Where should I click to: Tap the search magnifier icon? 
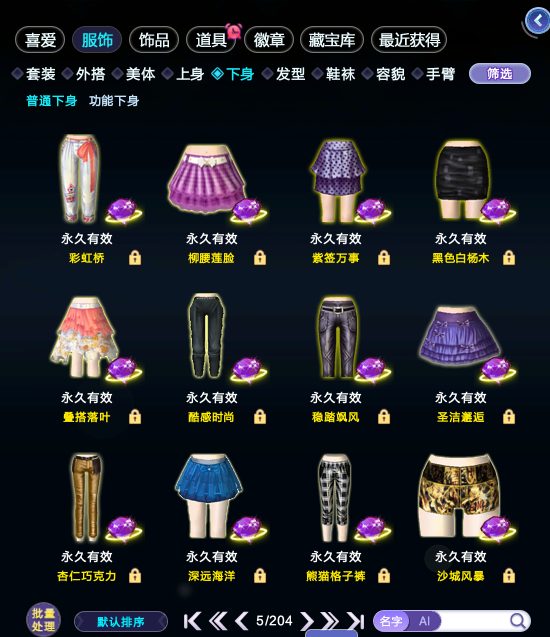[518, 621]
